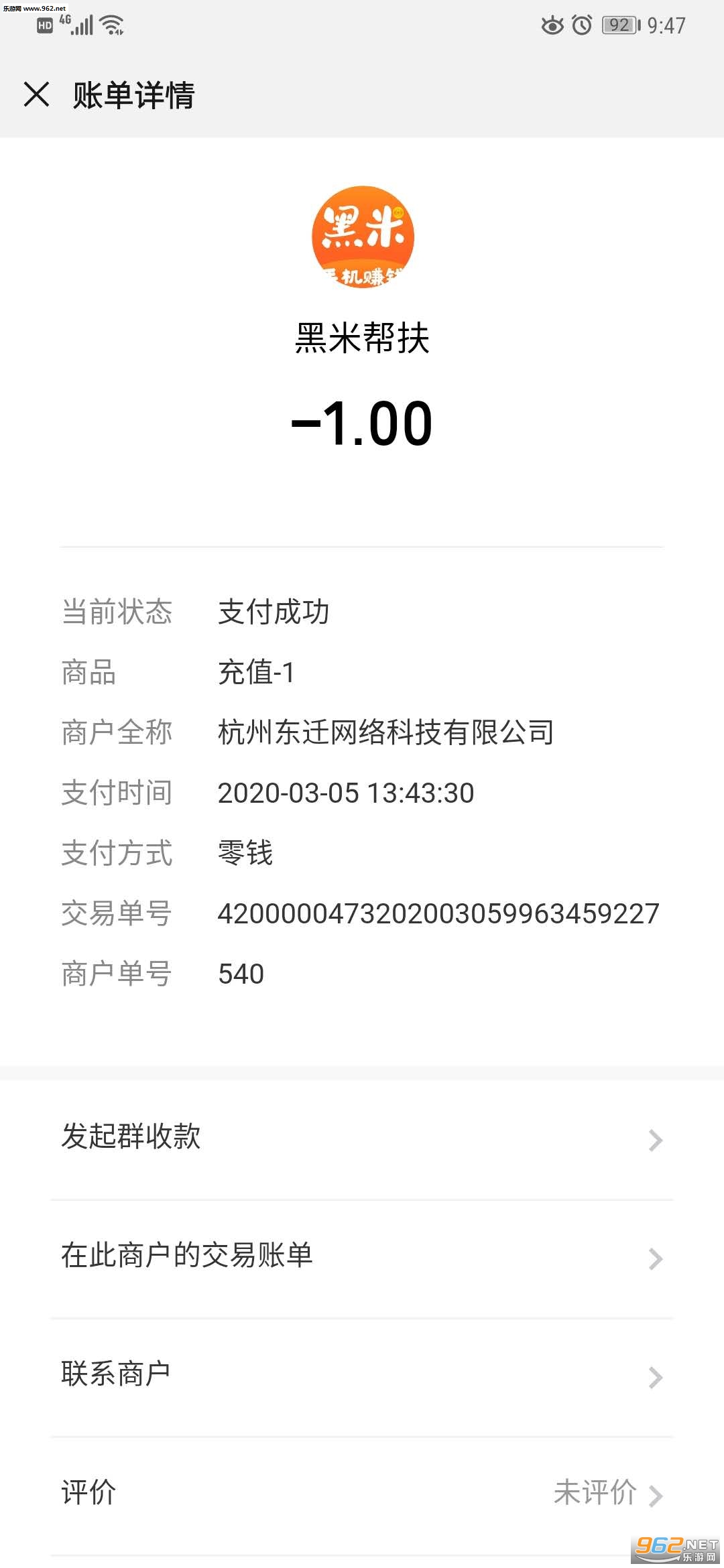Open 发起群收款 option
Screen dimensions: 724x1568
(x=362, y=1138)
